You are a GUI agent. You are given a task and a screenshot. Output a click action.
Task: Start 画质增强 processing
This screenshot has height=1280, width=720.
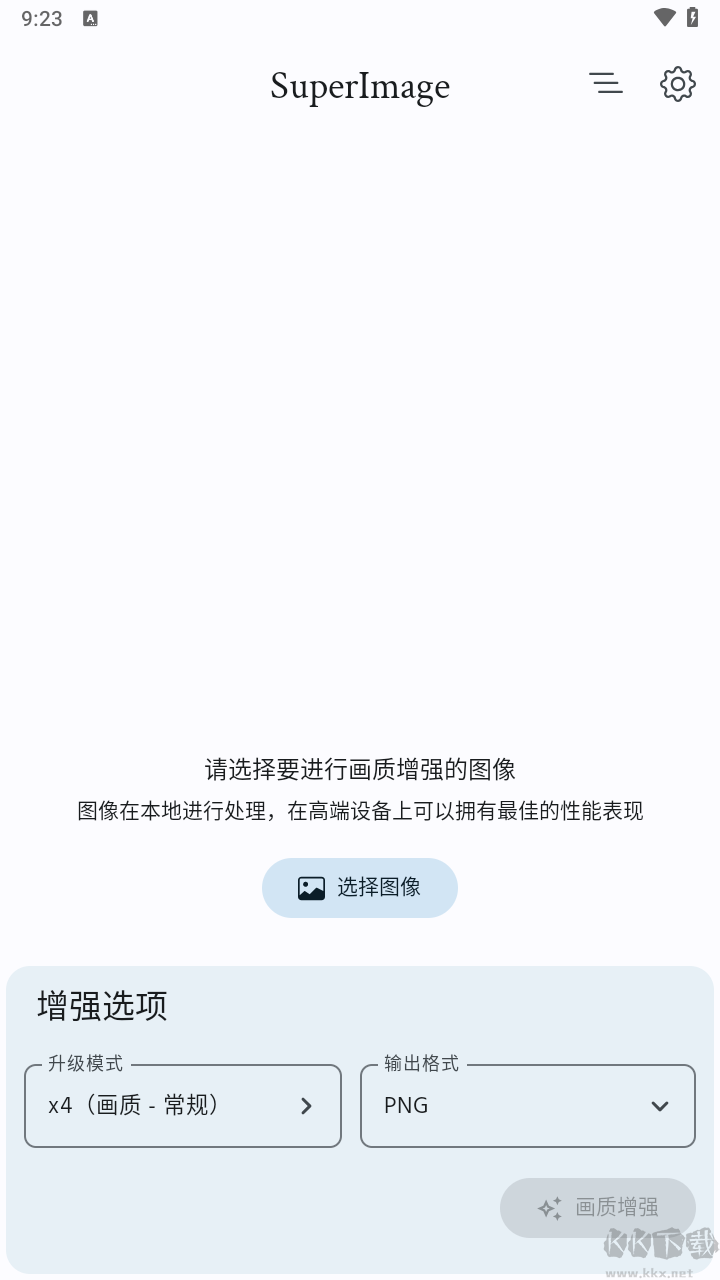click(x=598, y=1207)
